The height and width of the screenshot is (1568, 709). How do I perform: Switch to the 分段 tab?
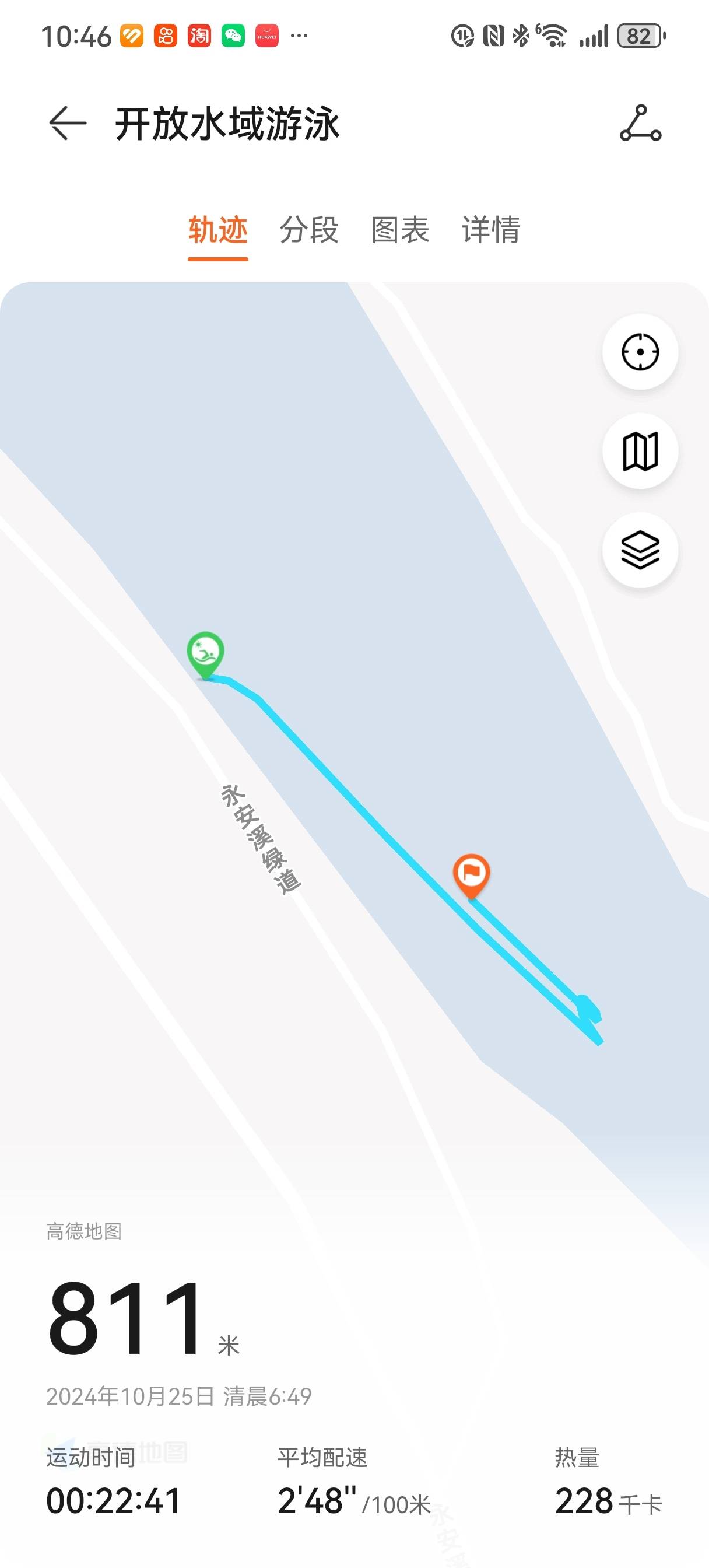point(308,230)
